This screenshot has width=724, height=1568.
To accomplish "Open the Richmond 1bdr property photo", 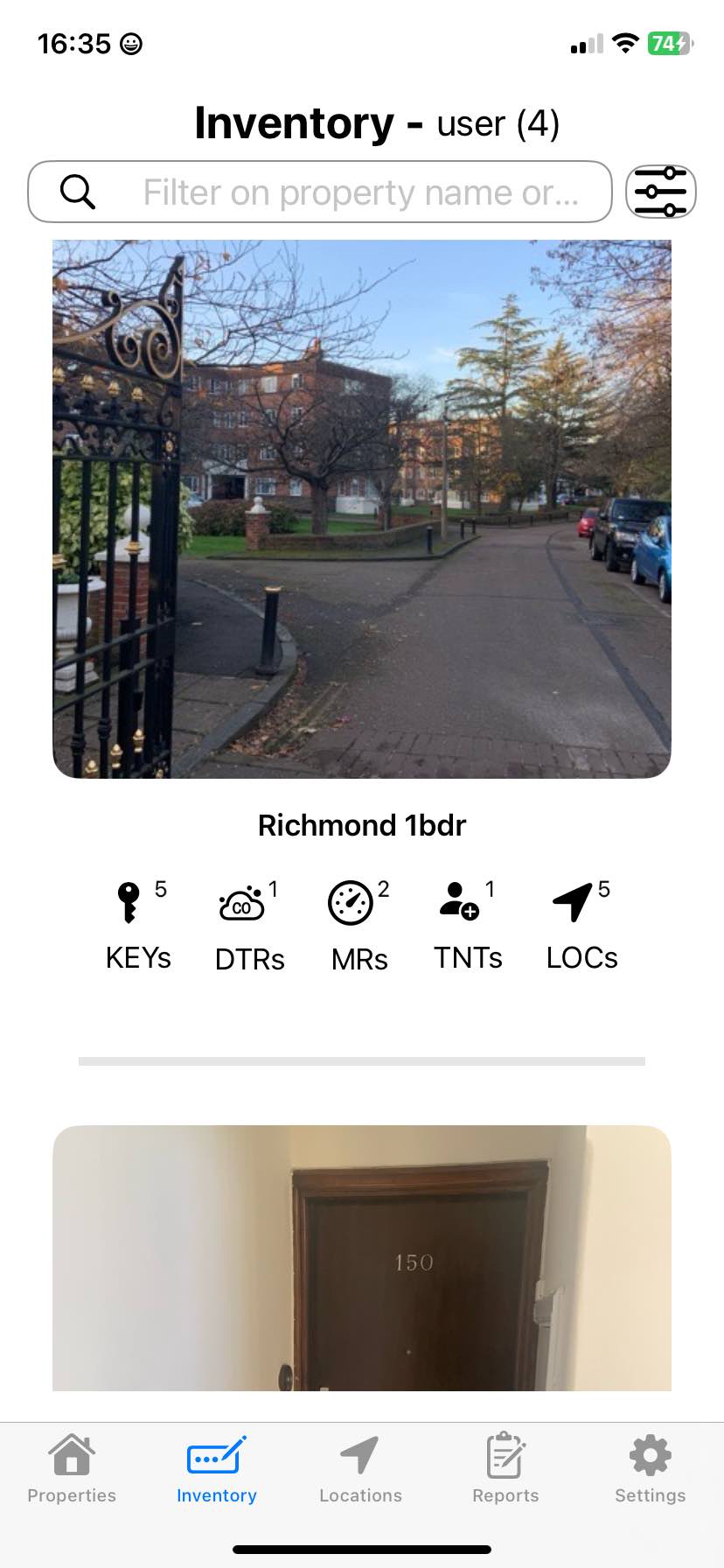I will (362, 508).
